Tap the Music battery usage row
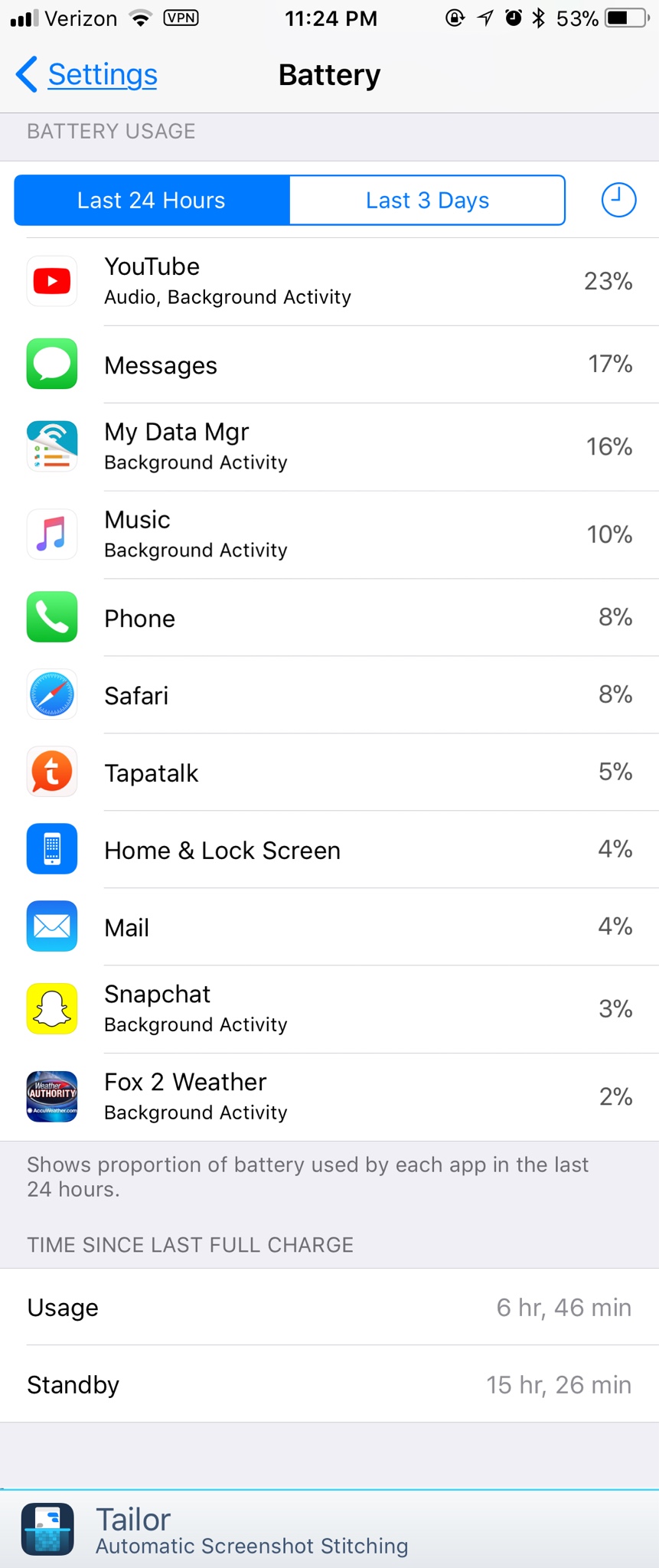Viewport: 659px width, 1568px height. tap(329, 534)
